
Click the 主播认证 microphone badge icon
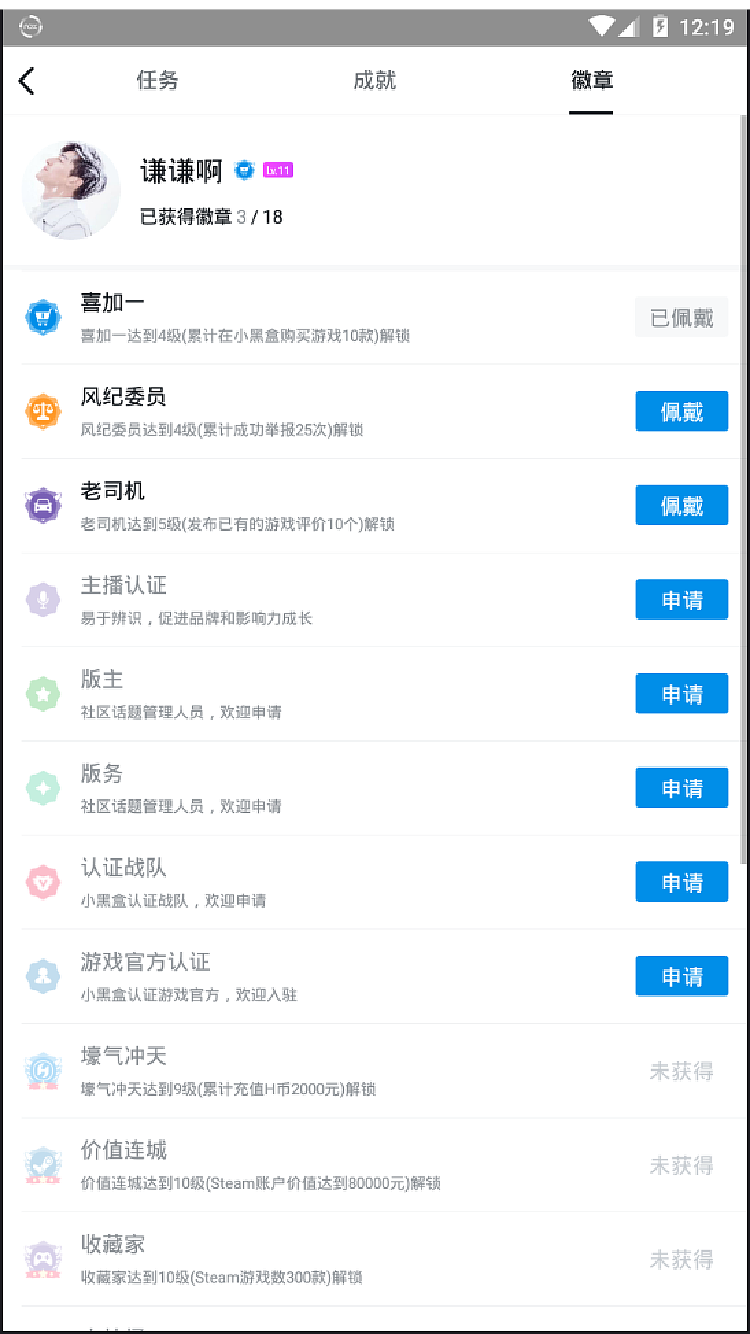pyautogui.click(x=43, y=599)
